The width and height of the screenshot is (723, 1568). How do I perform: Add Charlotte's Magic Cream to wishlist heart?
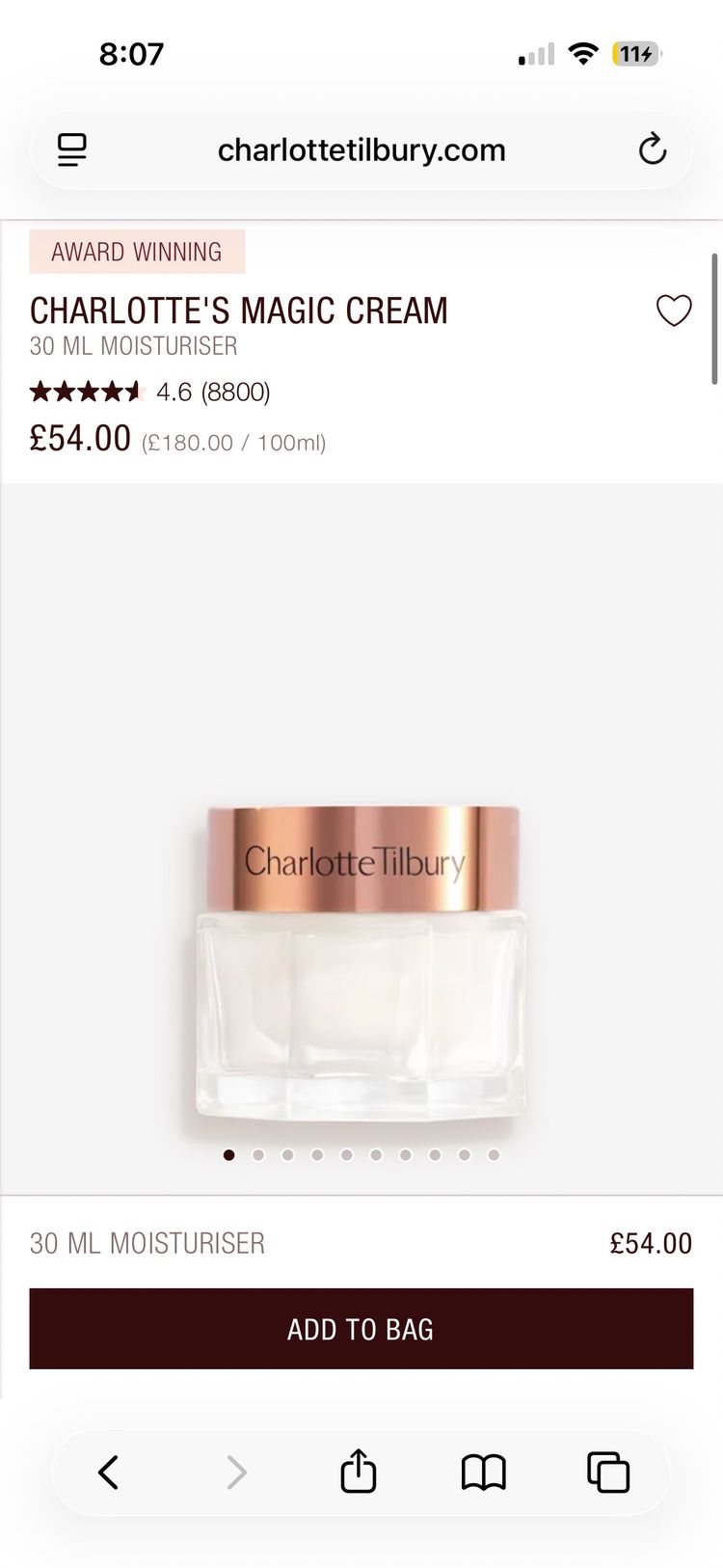675,311
